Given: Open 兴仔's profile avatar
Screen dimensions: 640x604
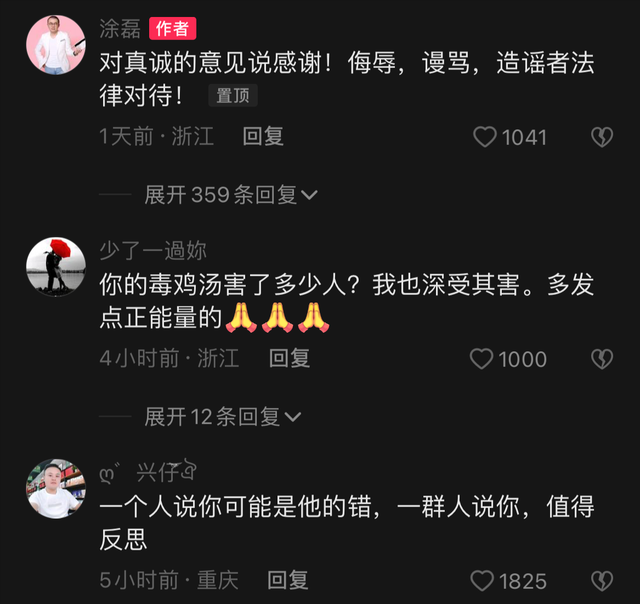Looking at the screenshot, I should 55,488.
